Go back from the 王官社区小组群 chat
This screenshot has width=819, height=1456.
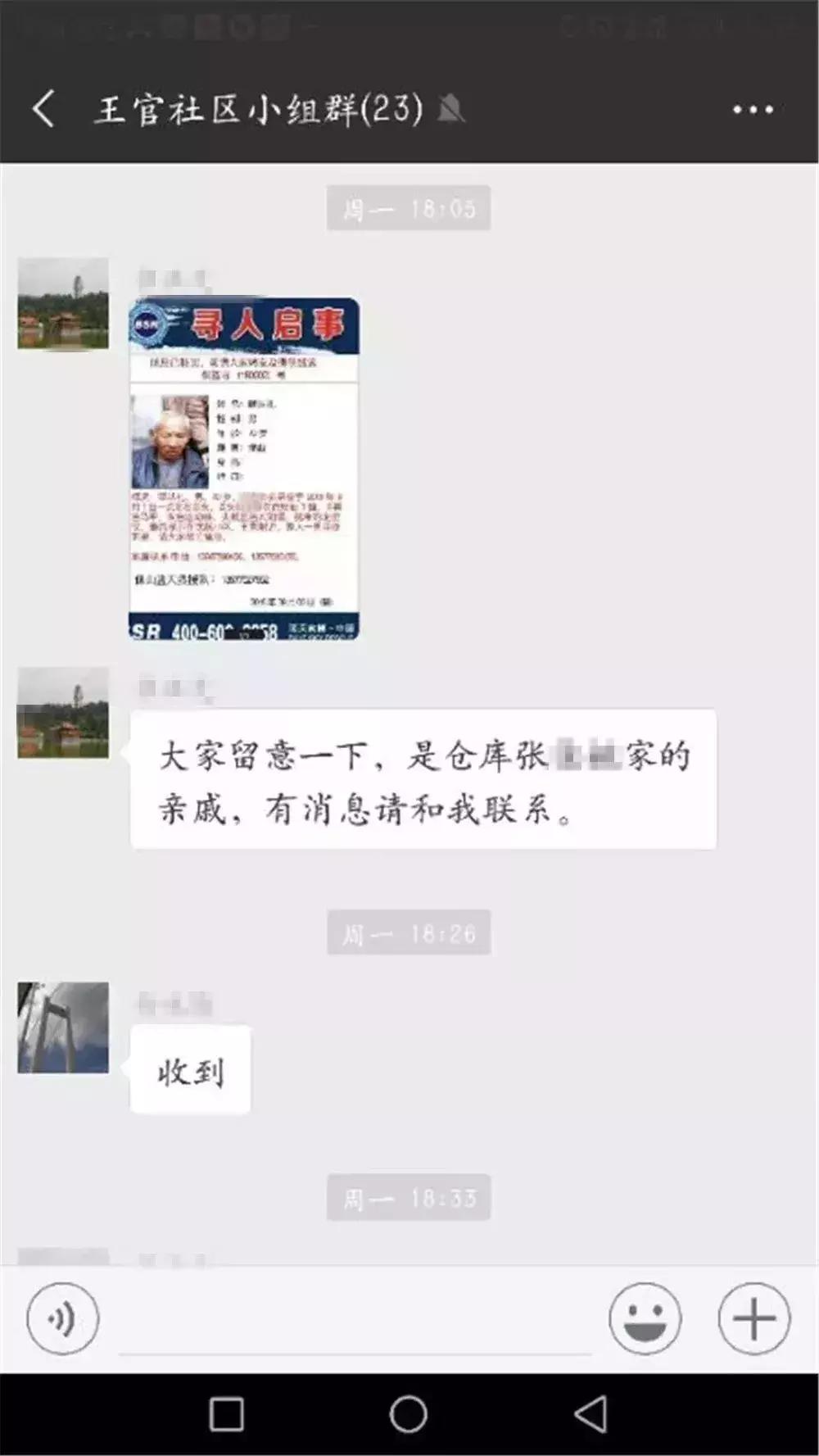(43, 109)
